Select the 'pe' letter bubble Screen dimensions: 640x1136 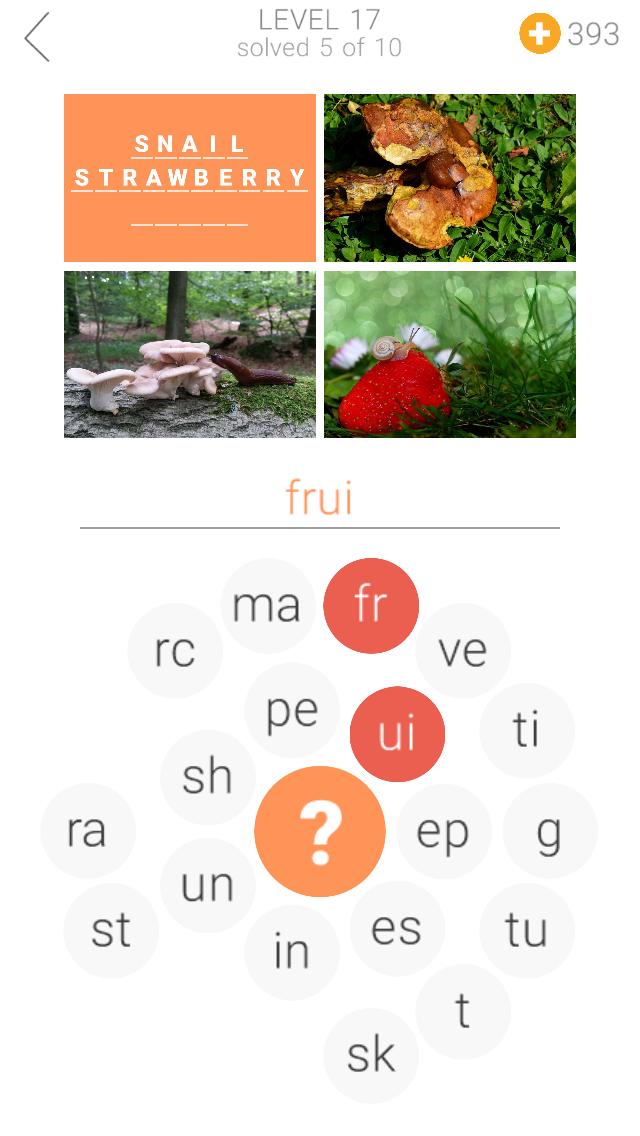coord(292,710)
